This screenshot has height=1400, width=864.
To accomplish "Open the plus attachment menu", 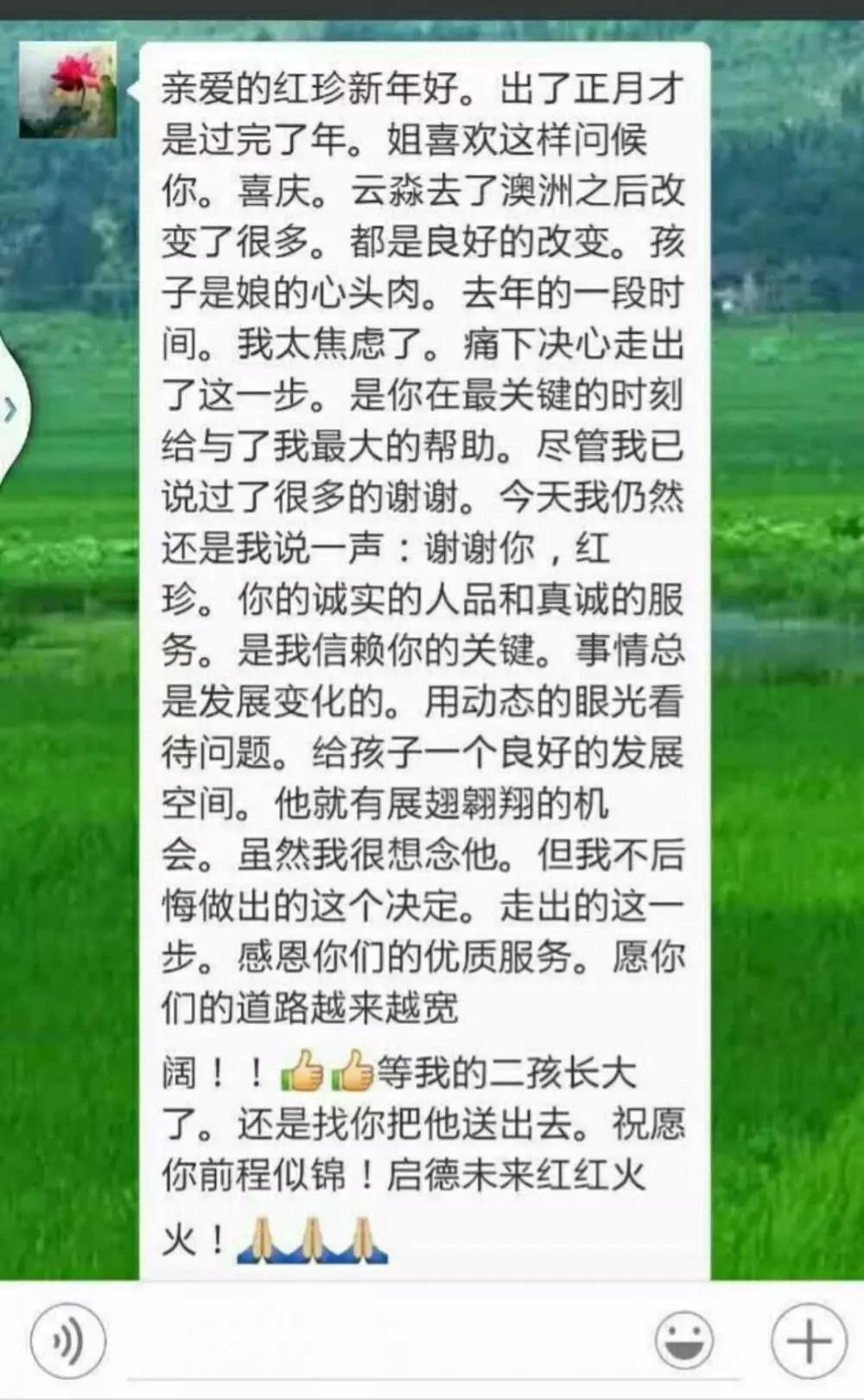I will 808,1340.
